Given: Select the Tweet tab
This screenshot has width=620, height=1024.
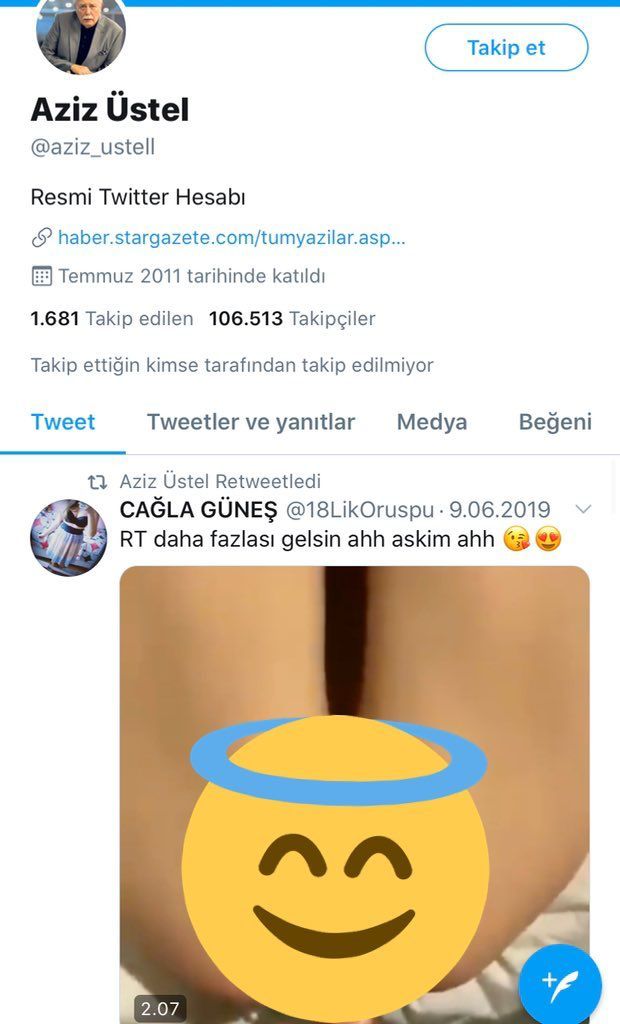Looking at the screenshot, I should [x=63, y=422].
